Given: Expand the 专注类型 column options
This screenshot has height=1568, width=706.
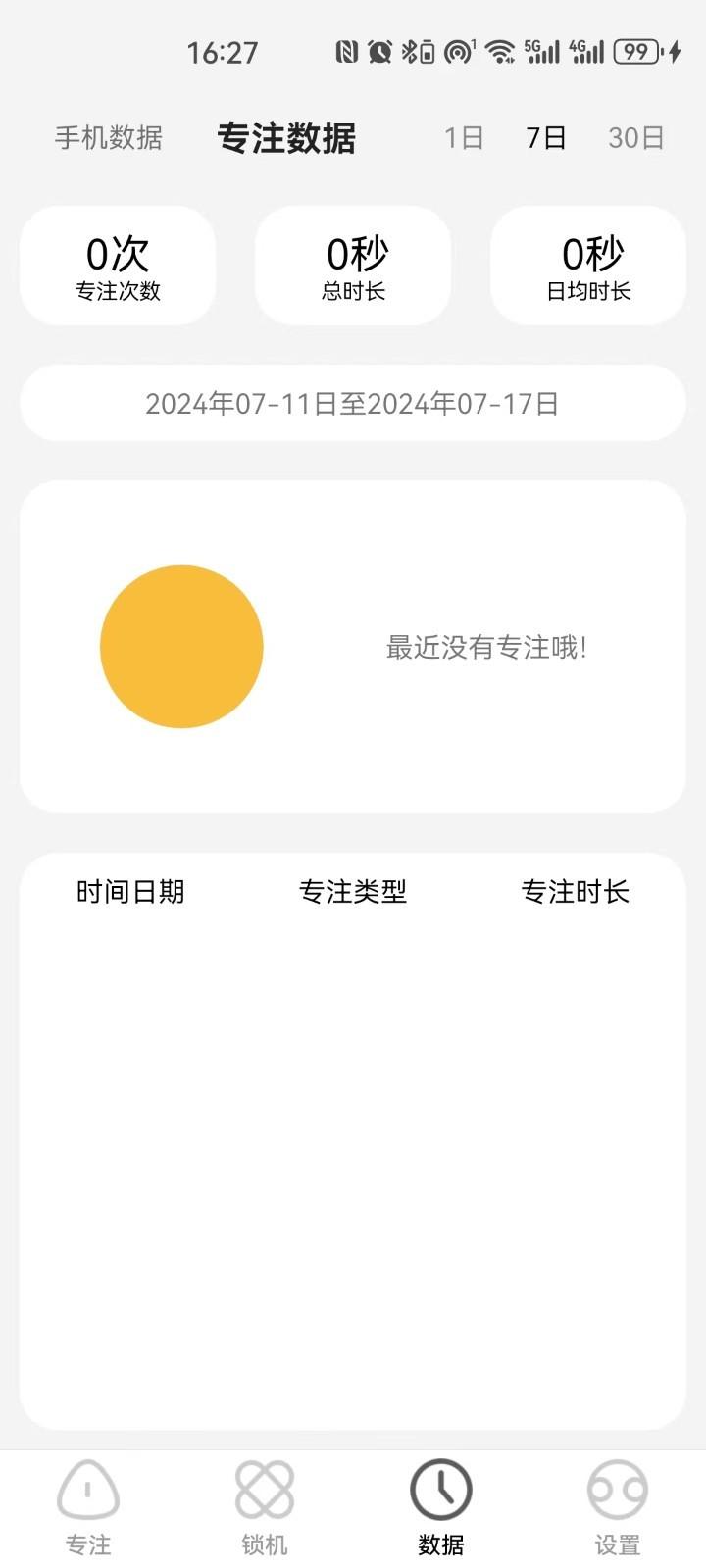Looking at the screenshot, I should (355, 892).
